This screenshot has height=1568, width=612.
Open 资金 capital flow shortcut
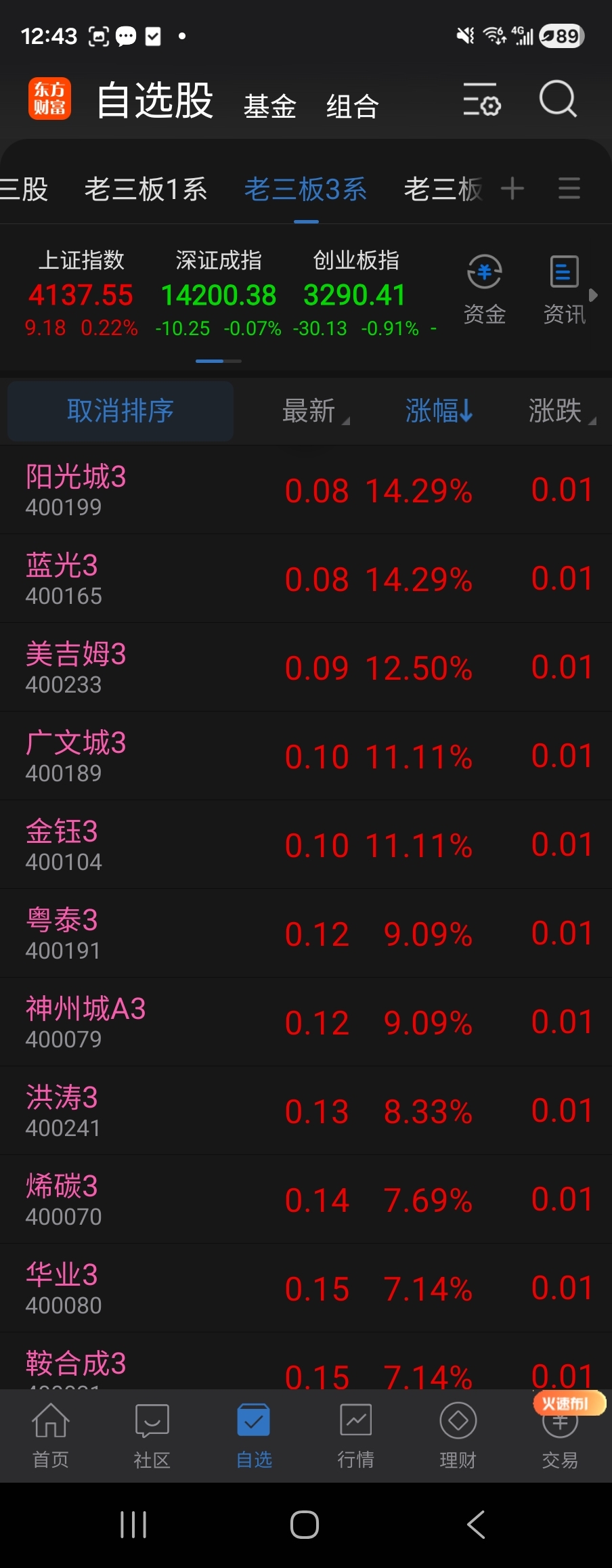485,289
